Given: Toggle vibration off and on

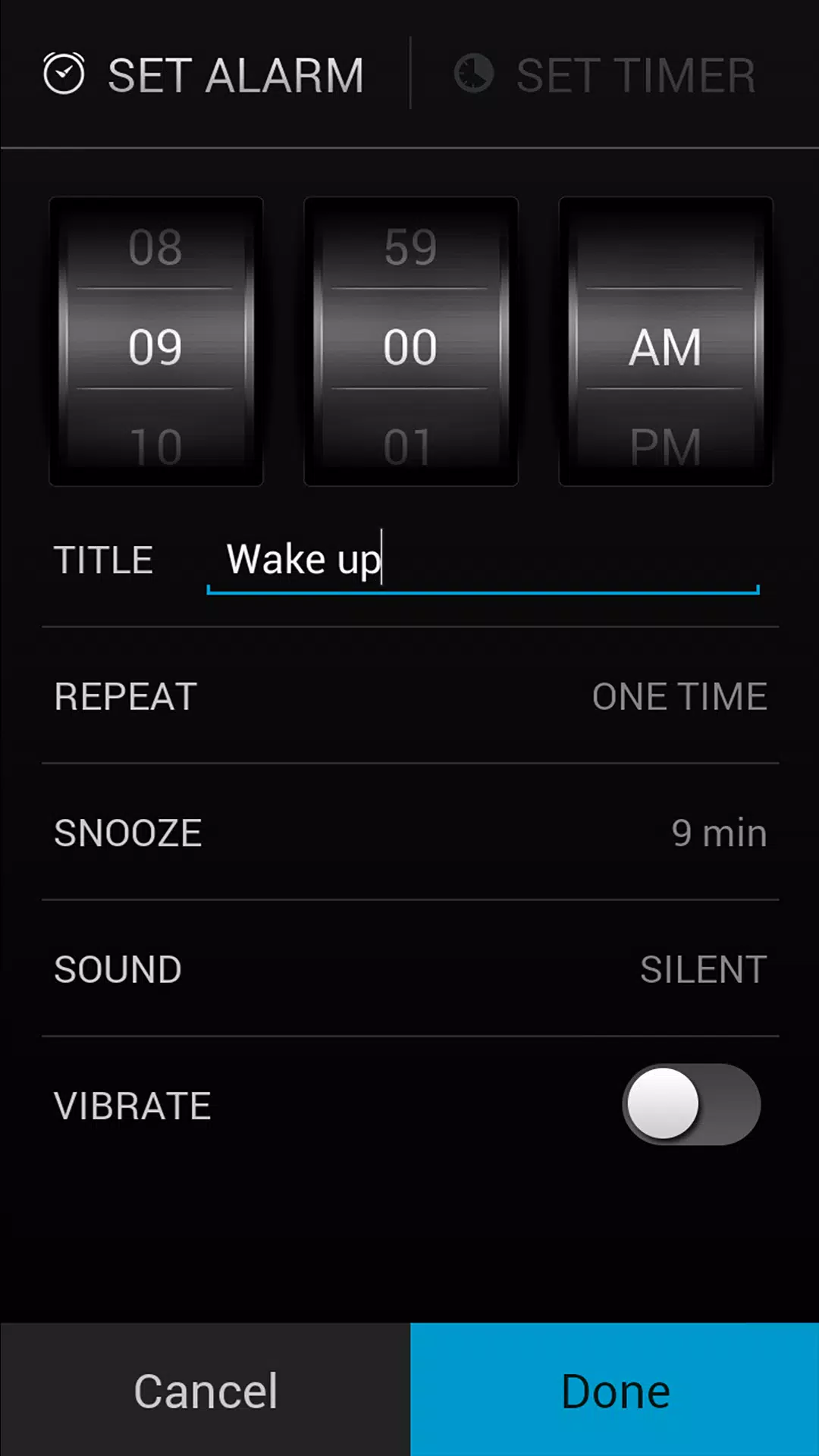Looking at the screenshot, I should pyautogui.click(x=690, y=1105).
